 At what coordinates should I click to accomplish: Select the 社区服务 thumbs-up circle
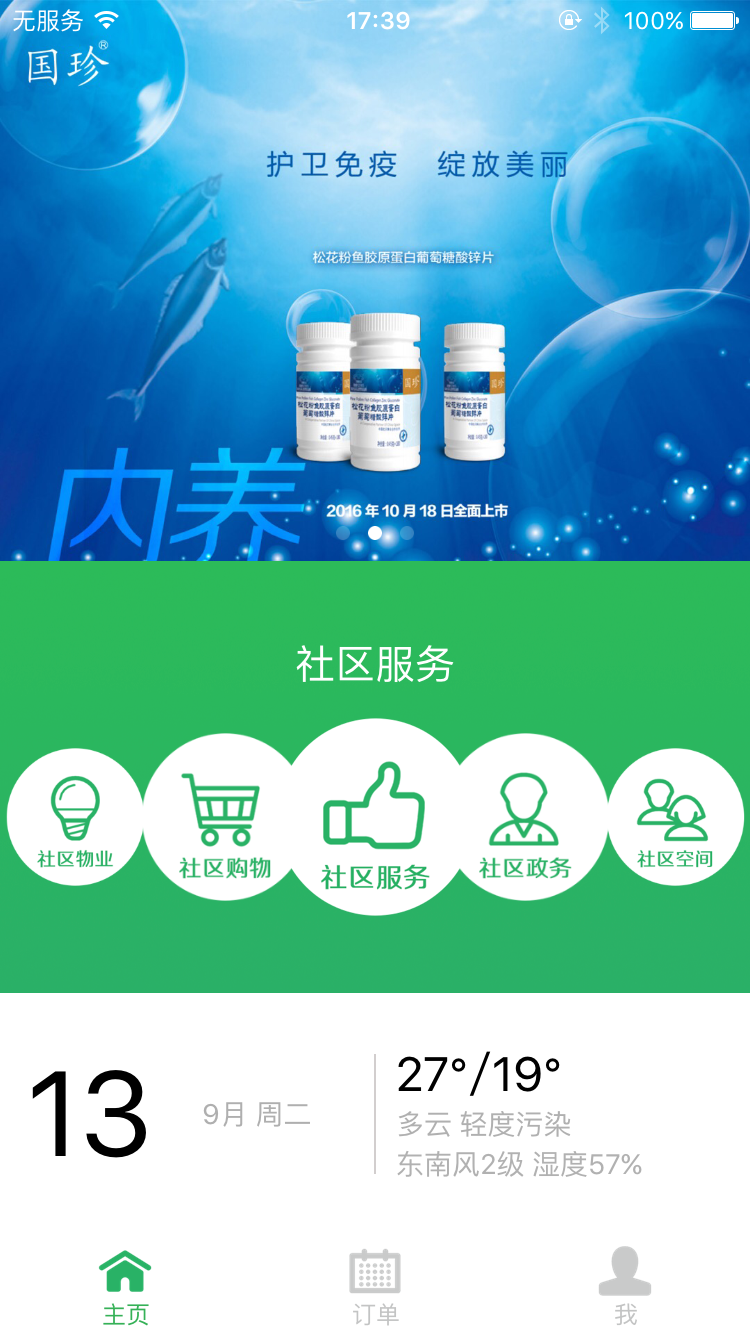click(375, 820)
